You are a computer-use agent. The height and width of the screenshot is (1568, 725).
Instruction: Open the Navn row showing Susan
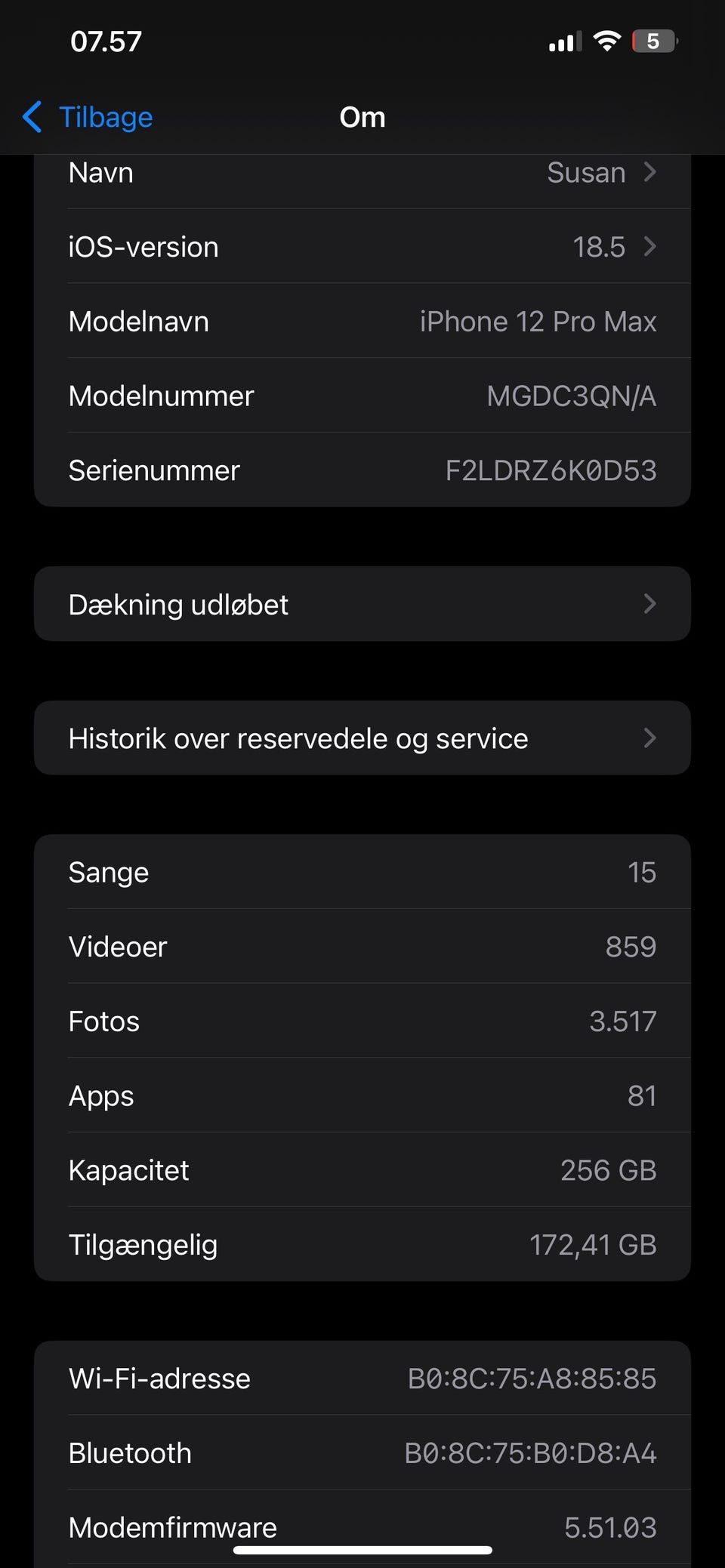[x=362, y=174]
